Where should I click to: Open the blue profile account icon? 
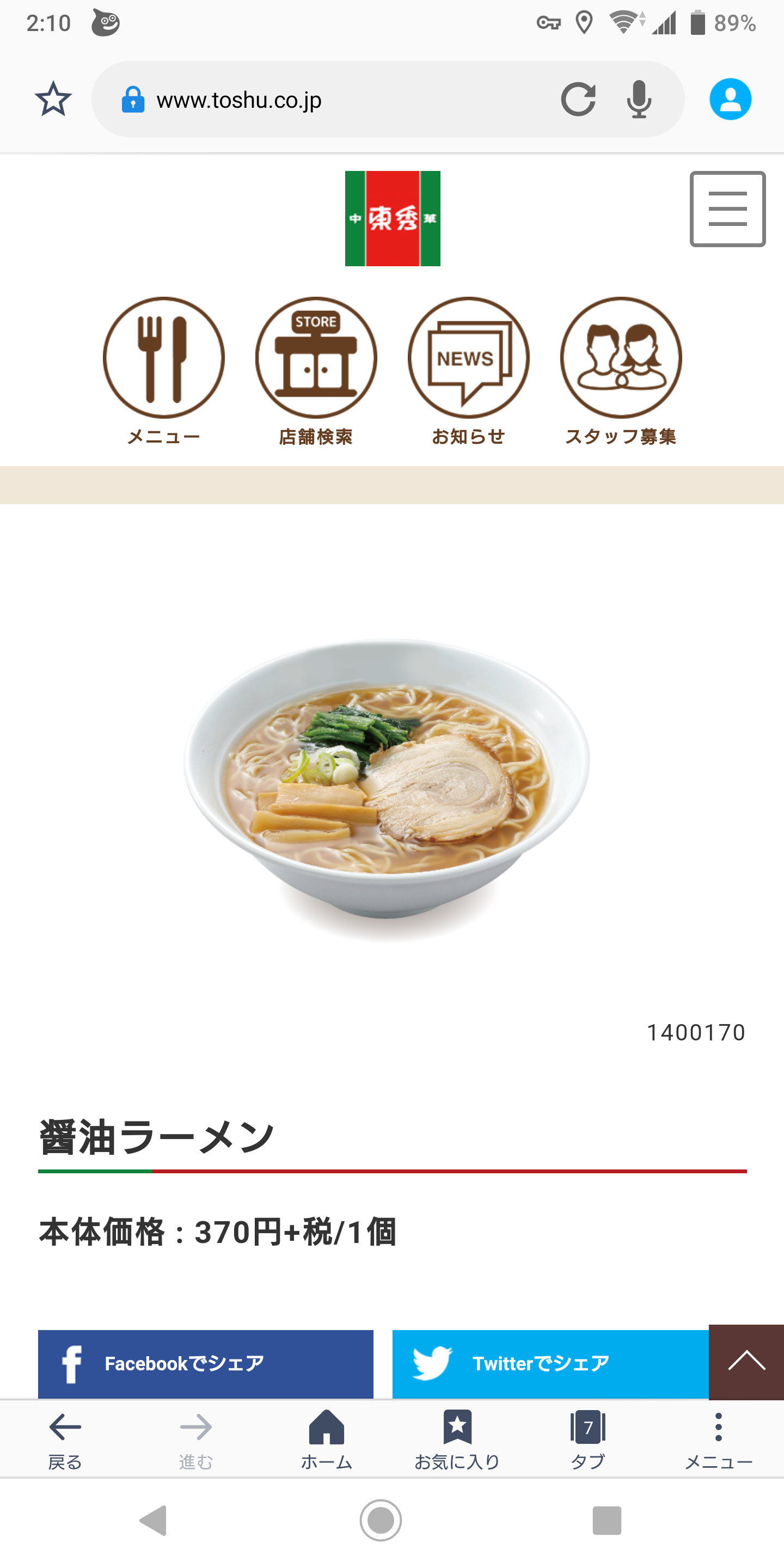point(730,99)
